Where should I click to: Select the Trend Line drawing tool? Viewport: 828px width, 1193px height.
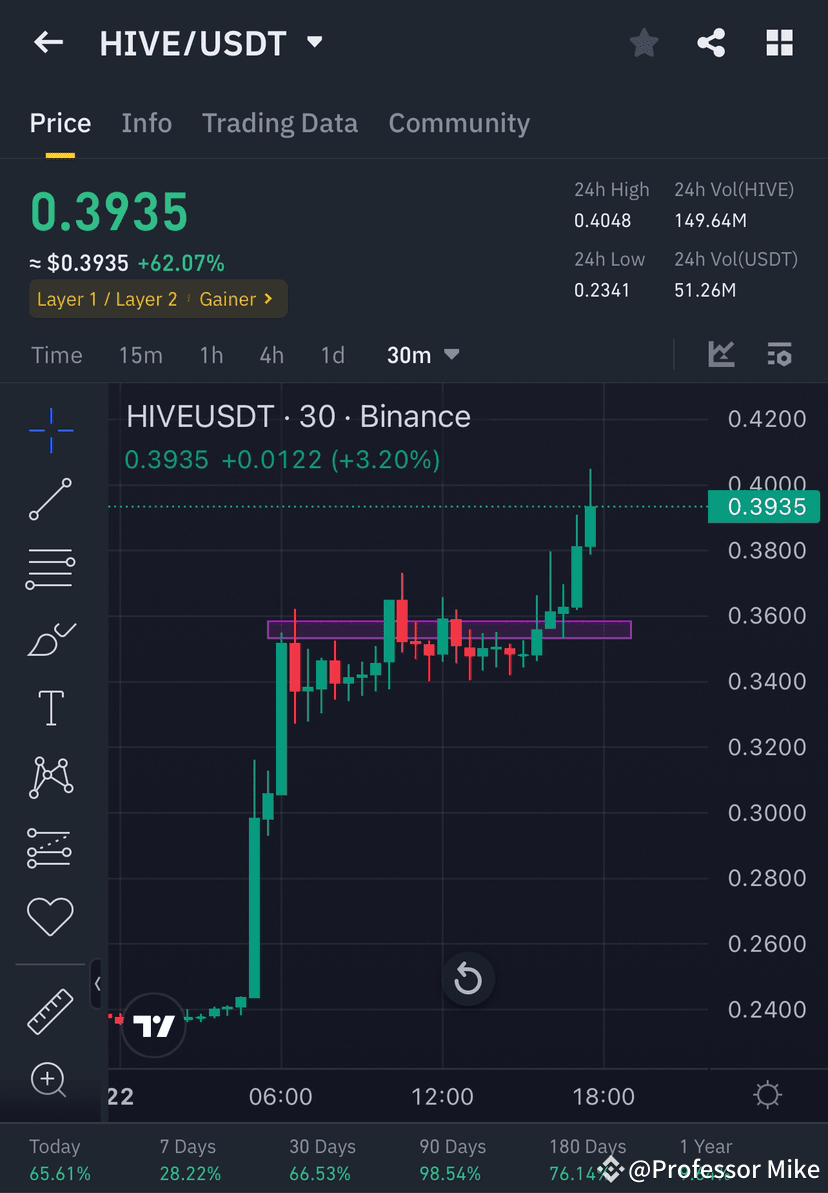(49, 499)
